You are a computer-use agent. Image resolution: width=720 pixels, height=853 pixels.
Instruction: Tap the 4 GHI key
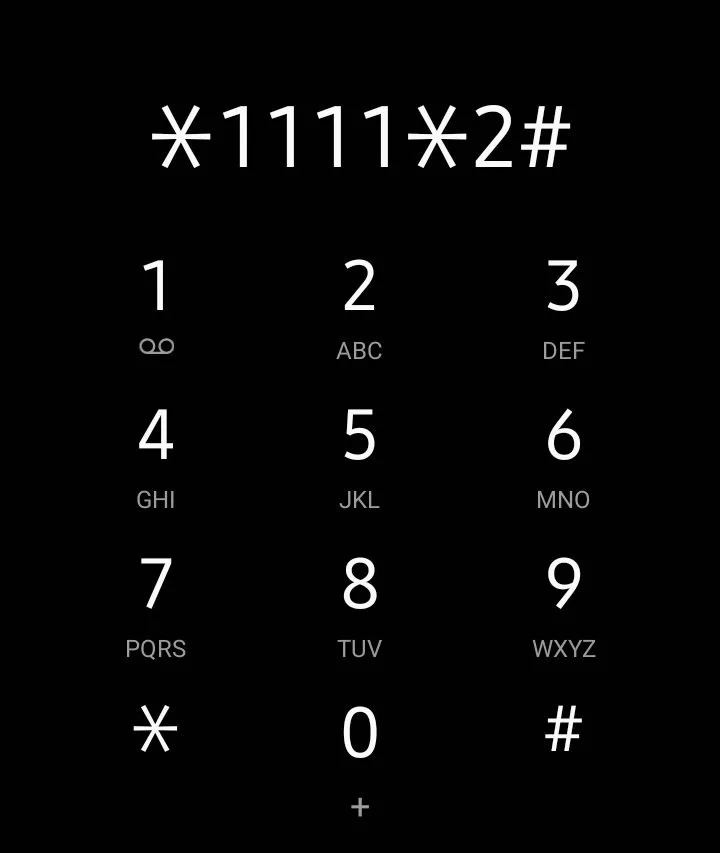tap(156, 457)
